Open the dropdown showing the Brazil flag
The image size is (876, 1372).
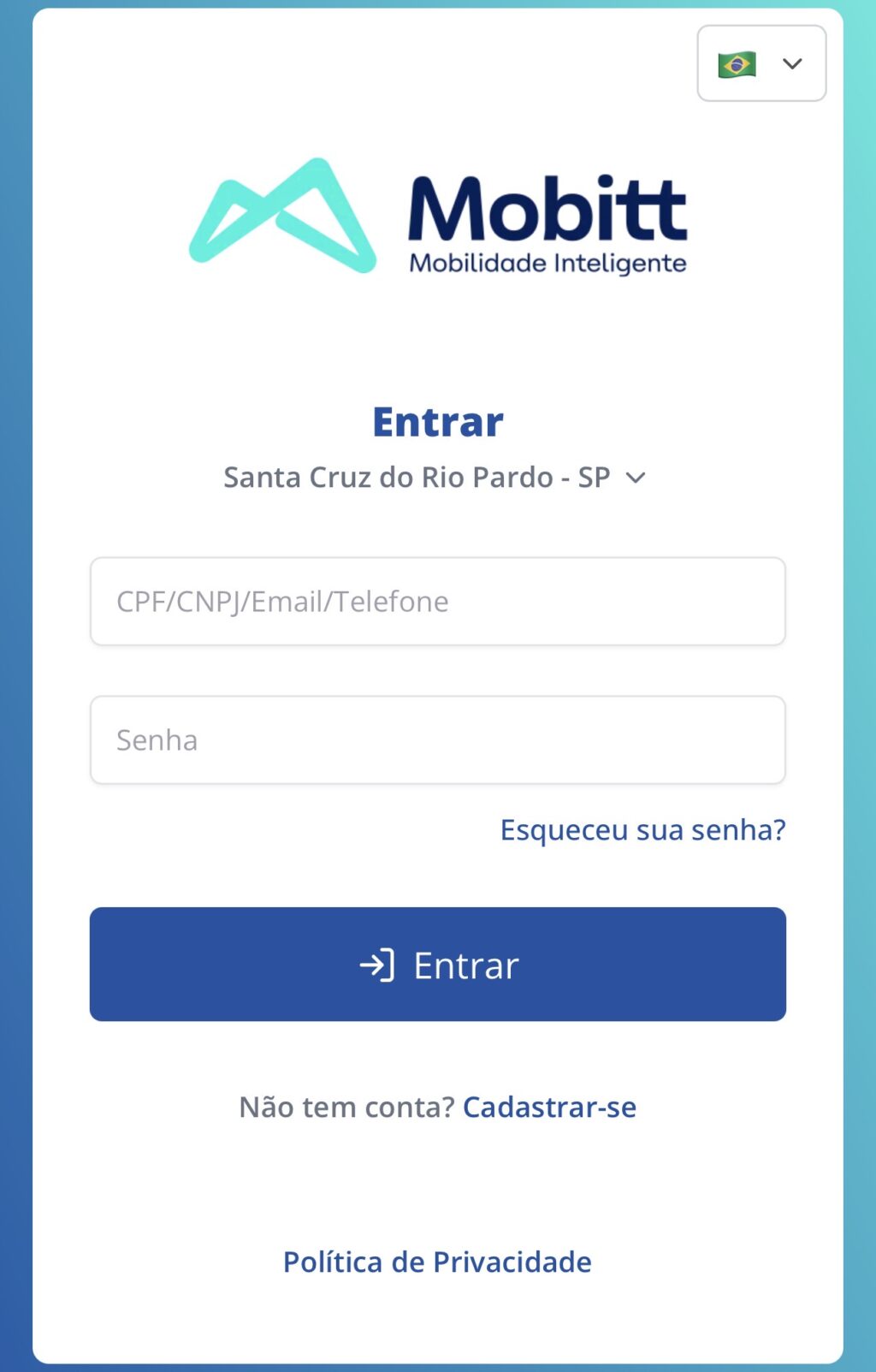point(761,63)
